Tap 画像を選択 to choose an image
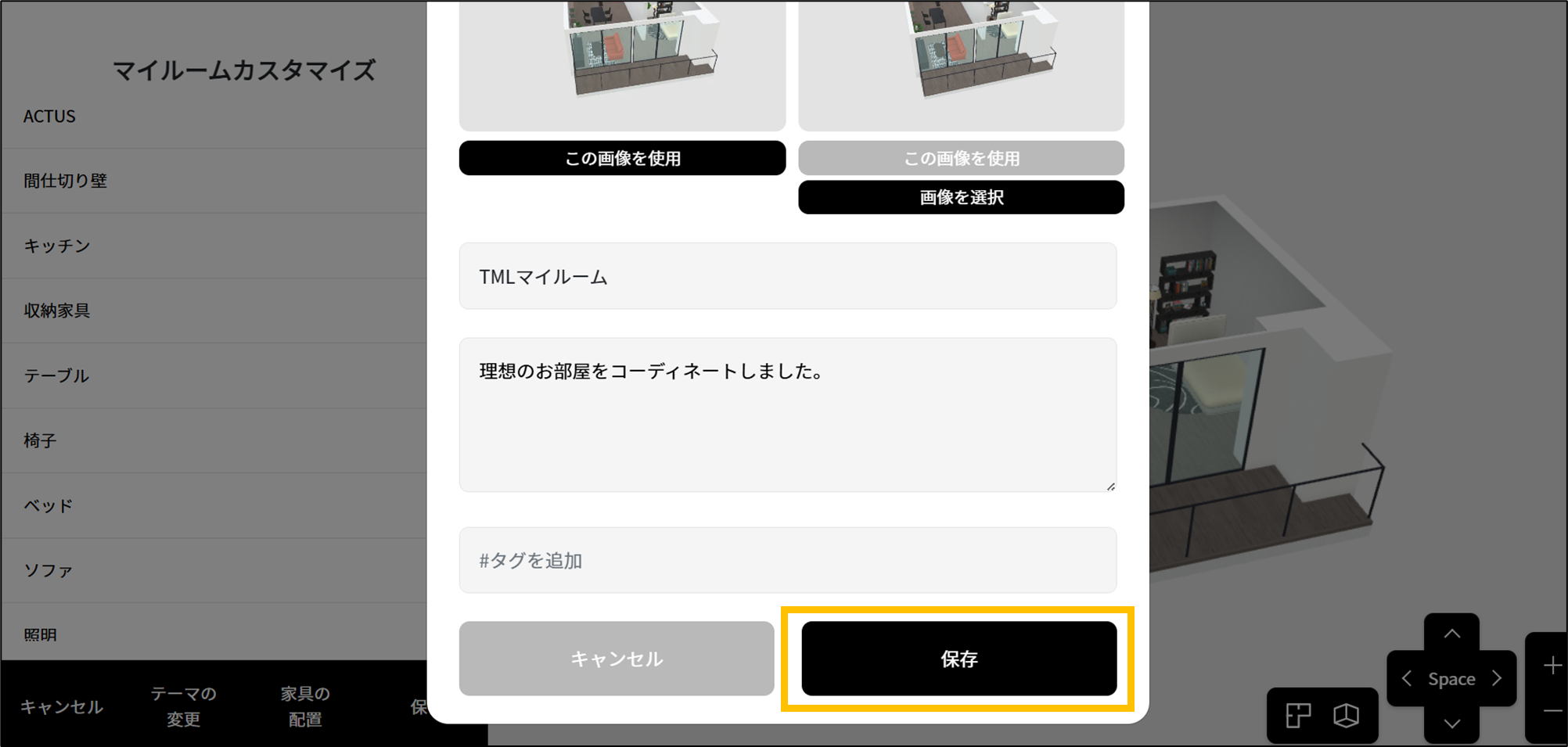 [961, 197]
